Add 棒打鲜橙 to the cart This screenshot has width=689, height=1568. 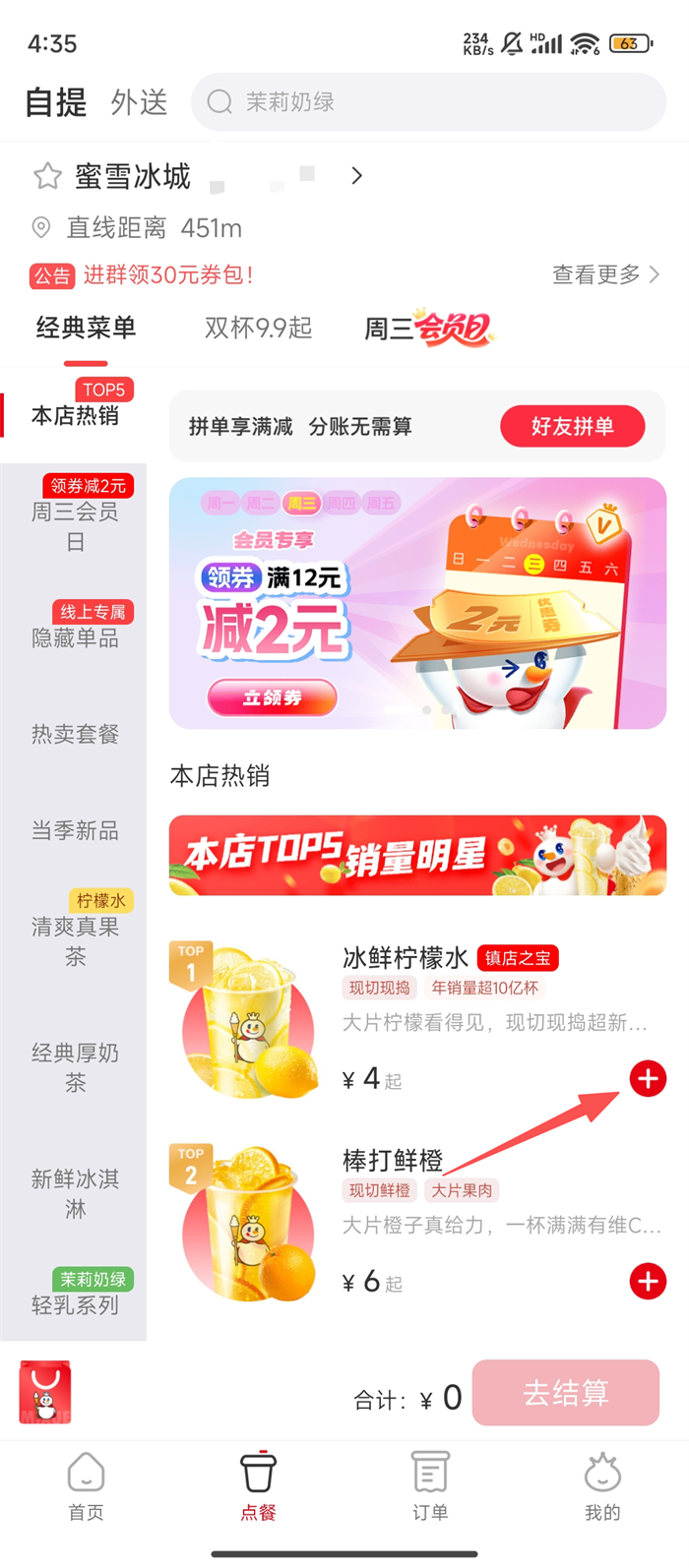click(648, 1282)
